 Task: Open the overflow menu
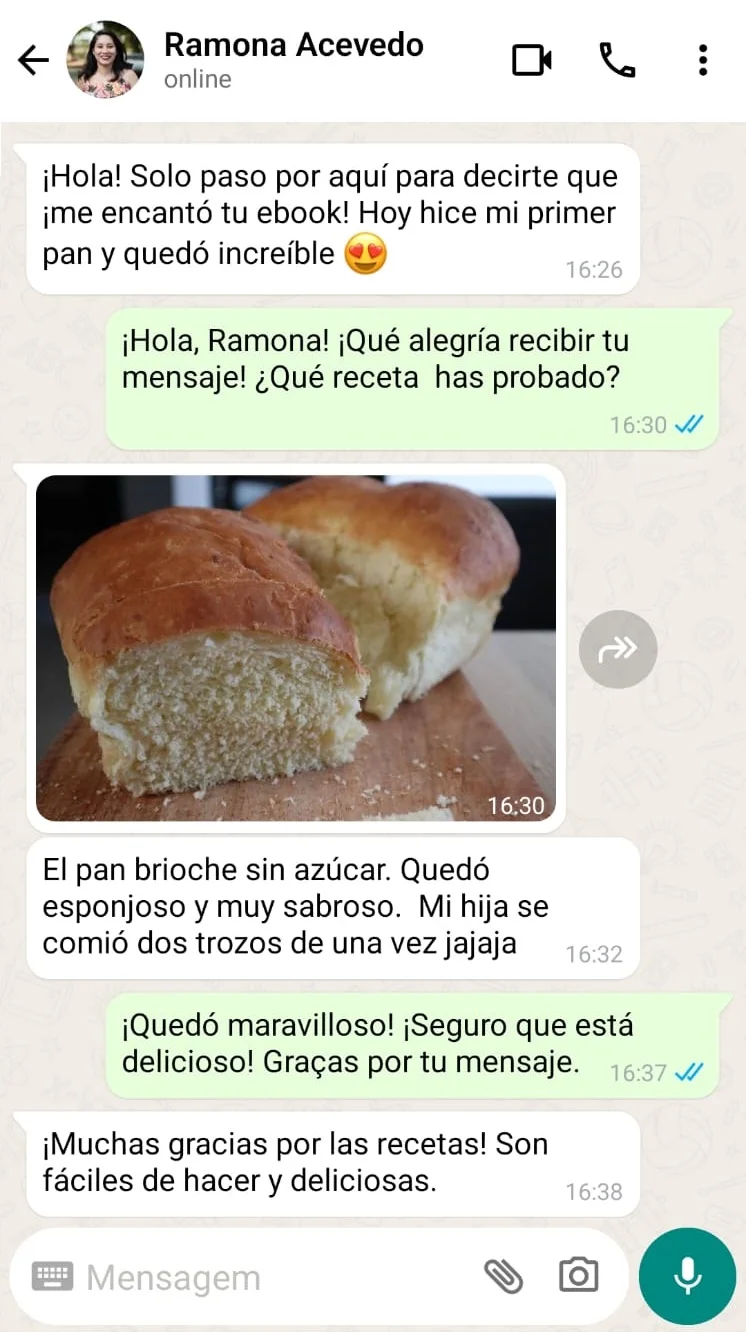(x=703, y=61)
